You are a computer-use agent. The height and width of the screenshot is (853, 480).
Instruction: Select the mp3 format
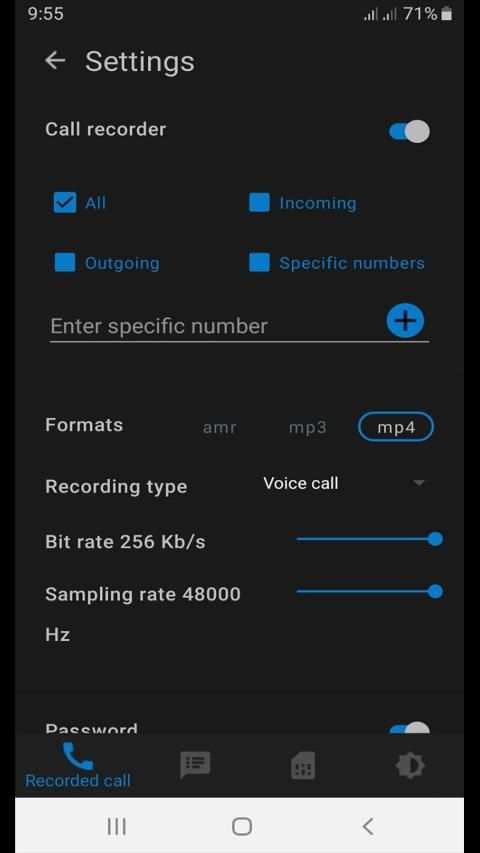tap(308, 428)
